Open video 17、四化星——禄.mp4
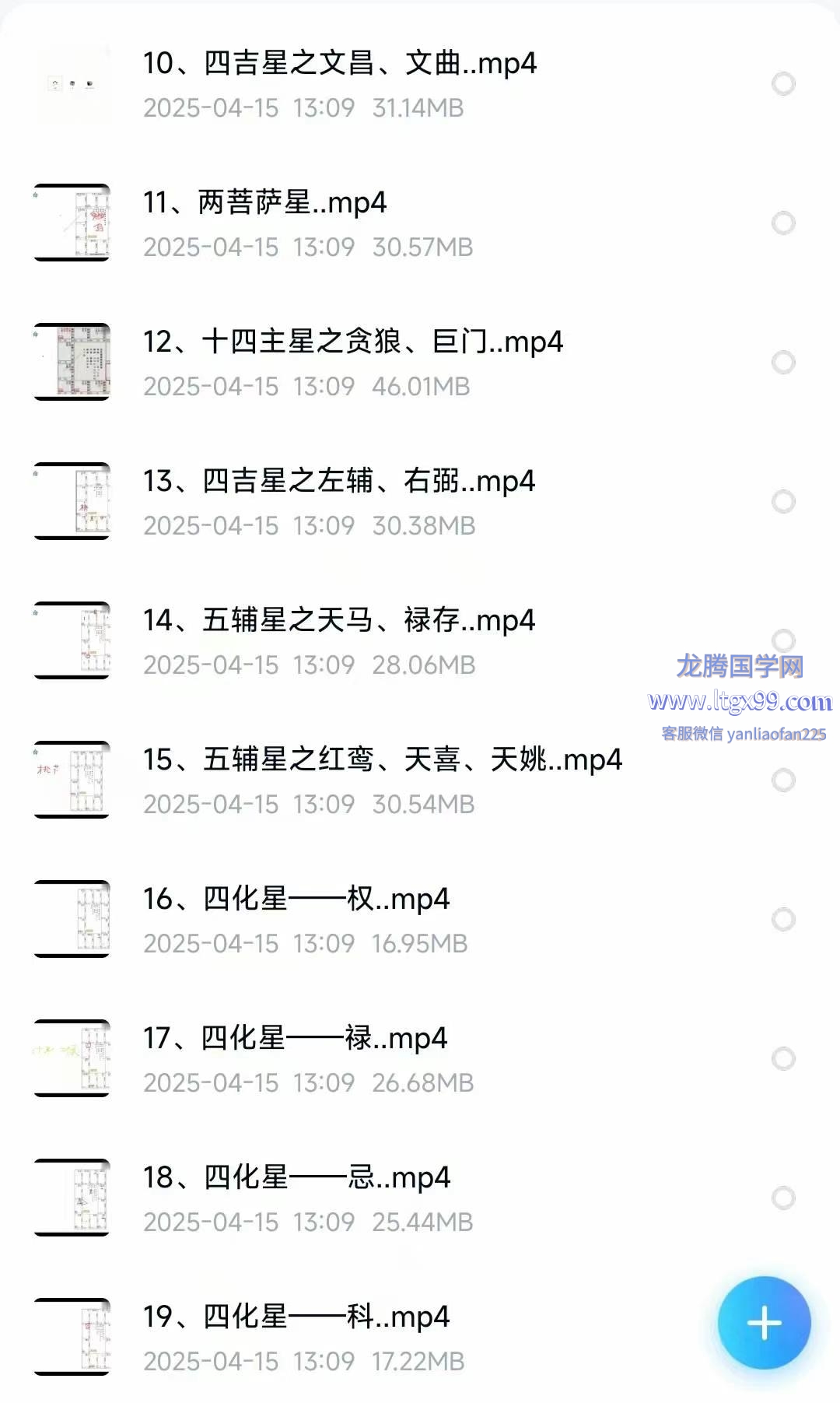 (295, 1039)
